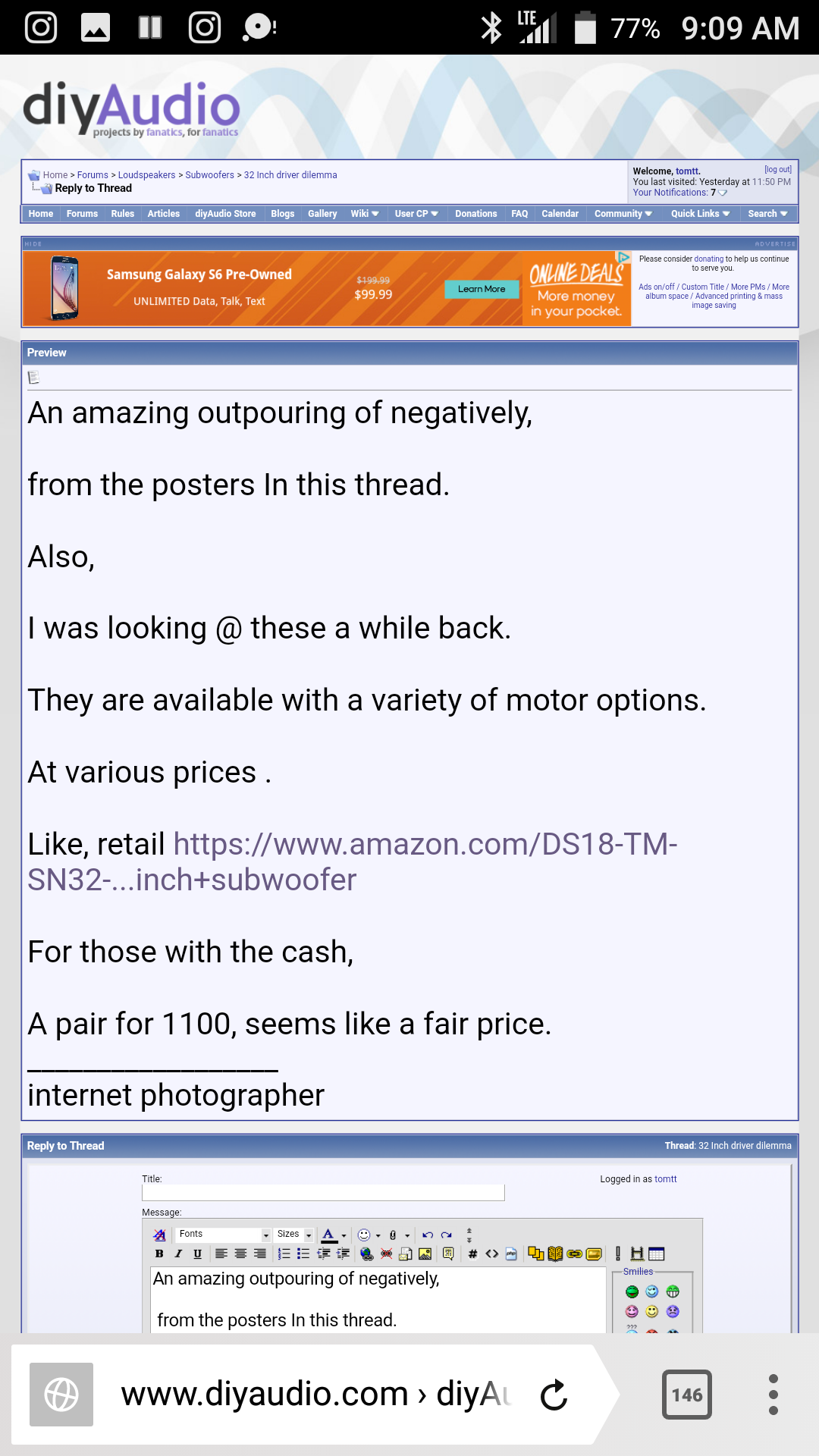Expand the User CP menu
Viewport: 819px width, 1456px height.
(416, 214)
